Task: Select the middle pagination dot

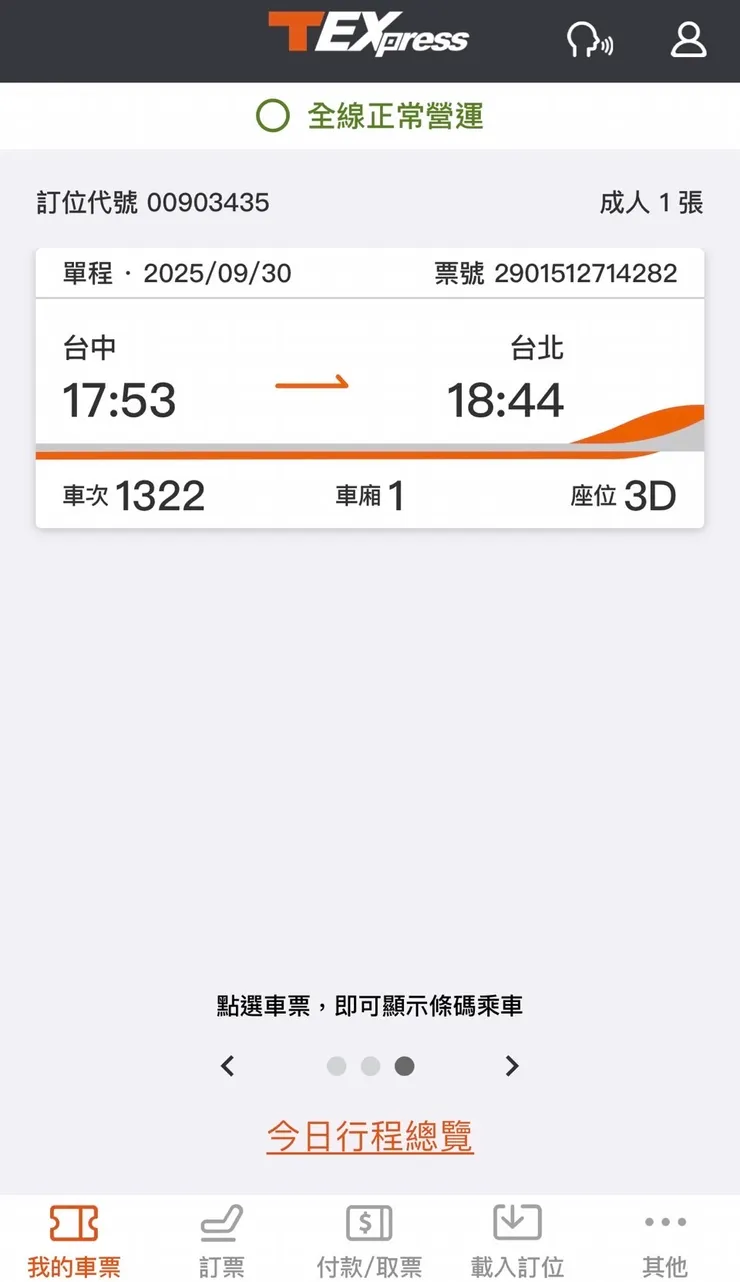Action: coord(370,1067)
